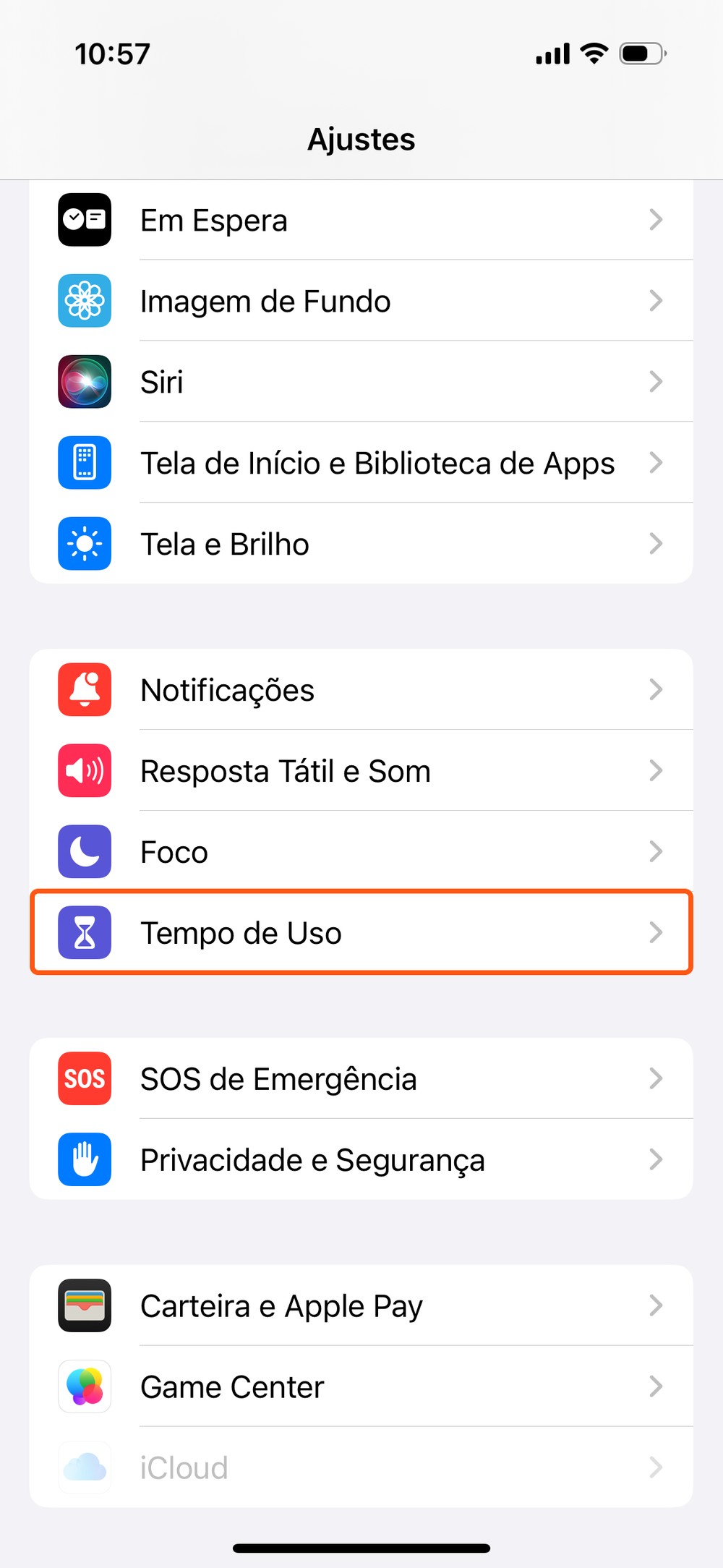Open Tela de Início e Biblioteca de Apps
The image size is (723, 1568).
click(x=361, y=463)
